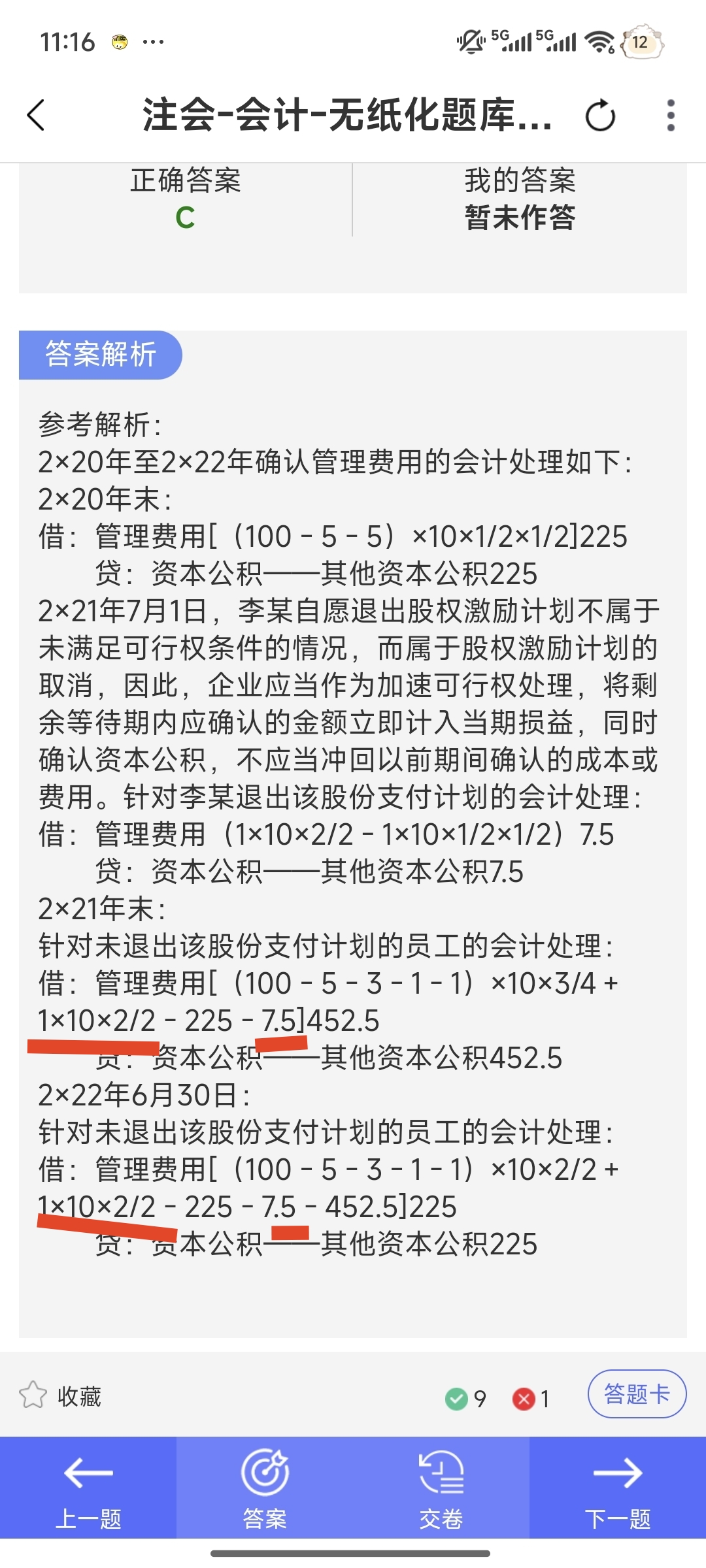Add this question to 收藏 favorites
Screen dimensions: 706x1568
point(60,1396)
